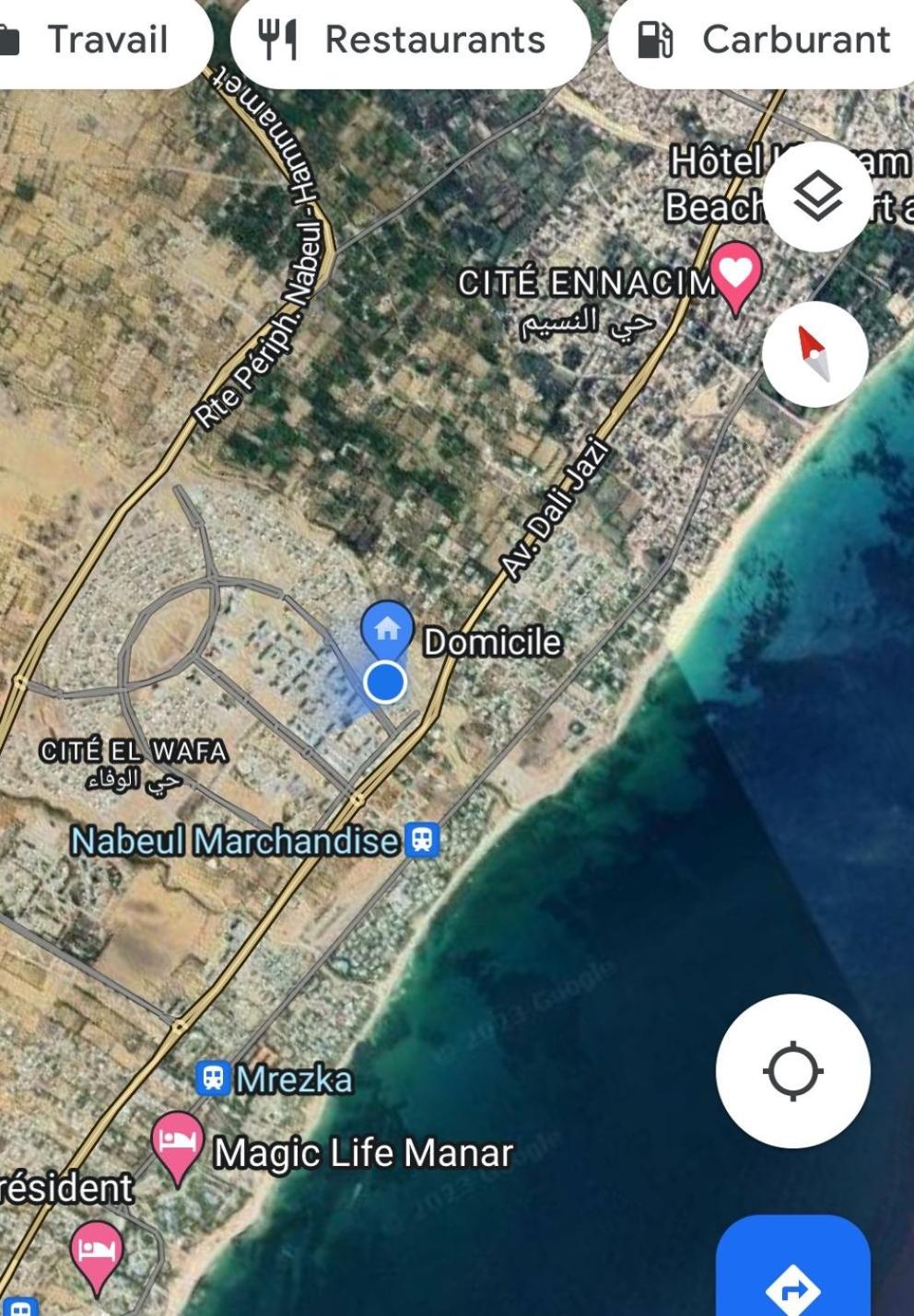This screenshot has height=1316, width=914.
Task: Center map on my location
Action: click(x=792, y=1071)
